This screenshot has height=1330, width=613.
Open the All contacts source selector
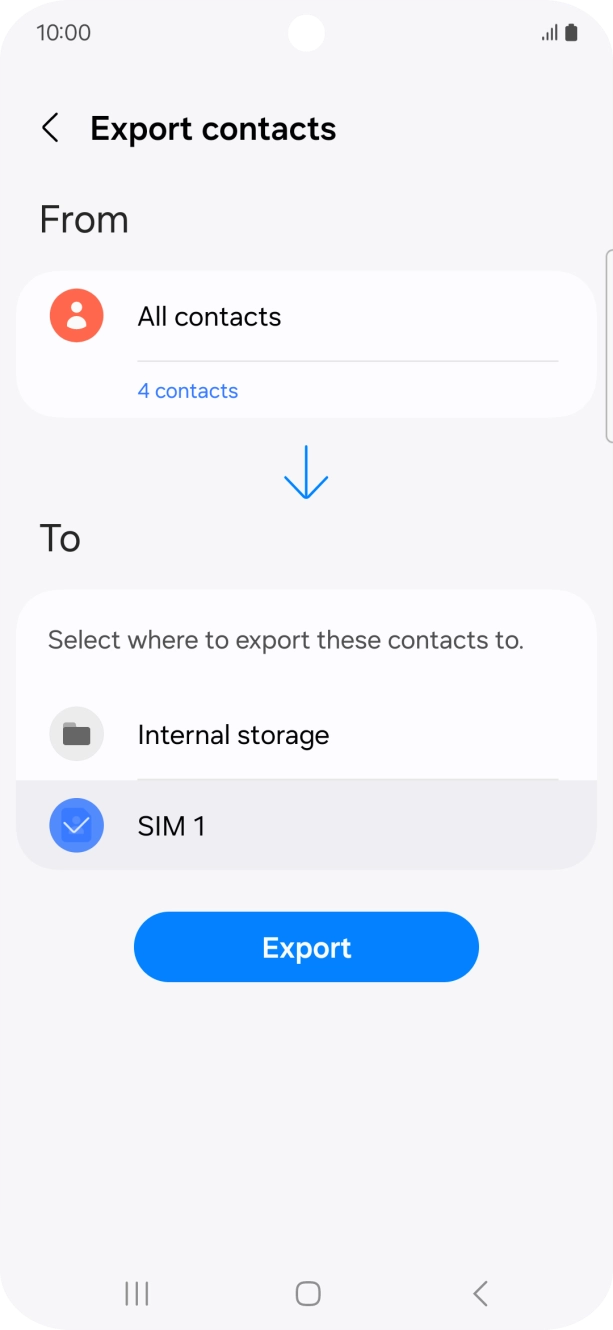coord(306,317)
